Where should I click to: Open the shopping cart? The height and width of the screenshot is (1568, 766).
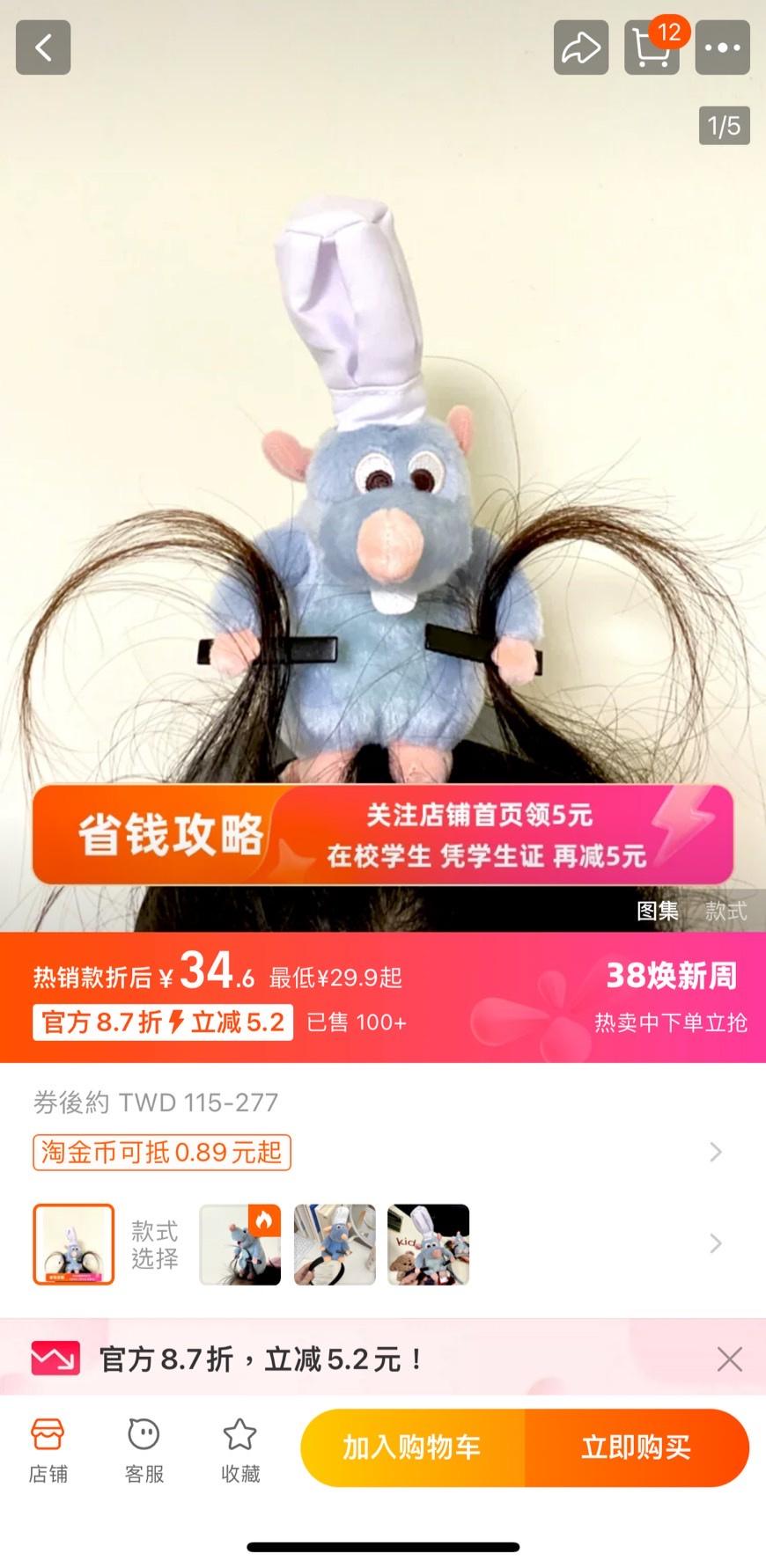(652, 48)
